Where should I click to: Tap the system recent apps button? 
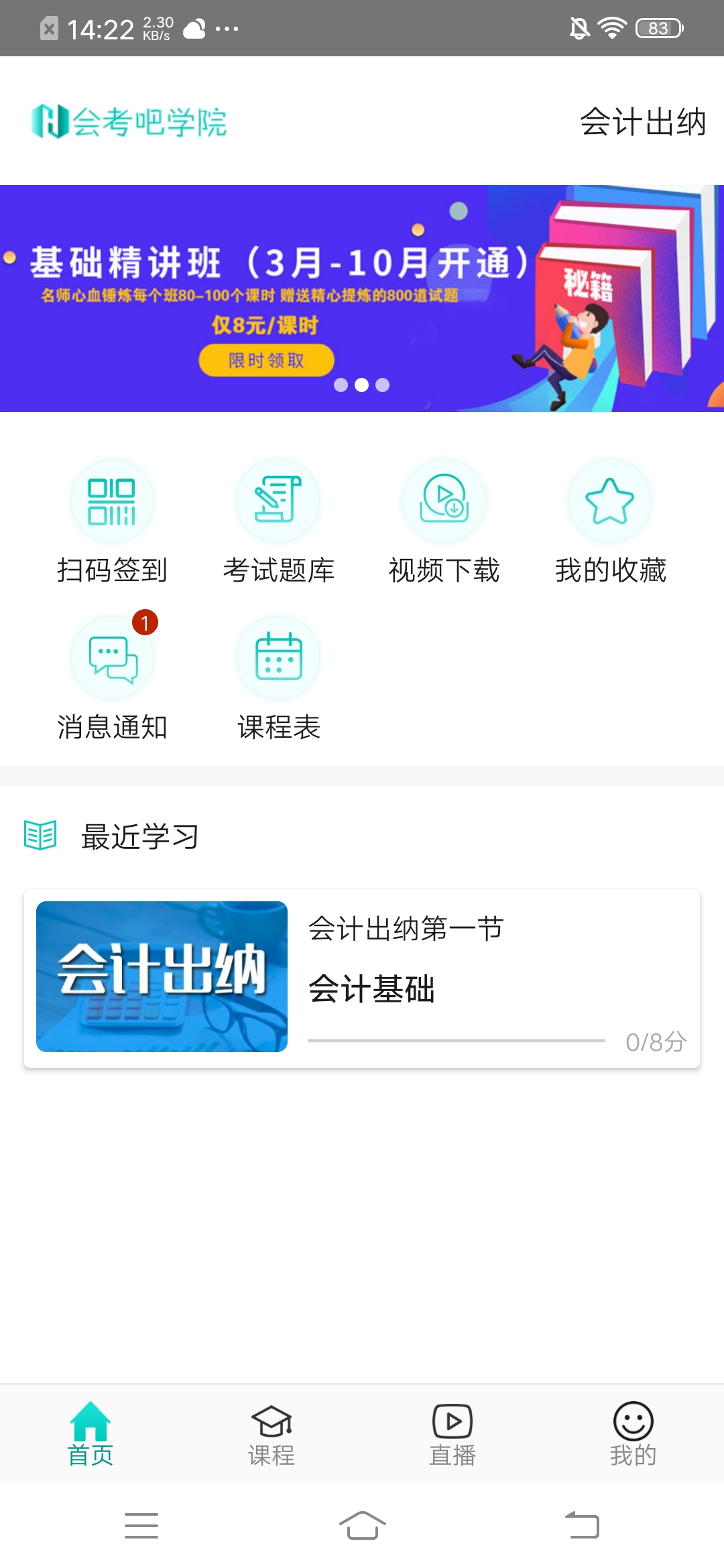(141, 1526)
